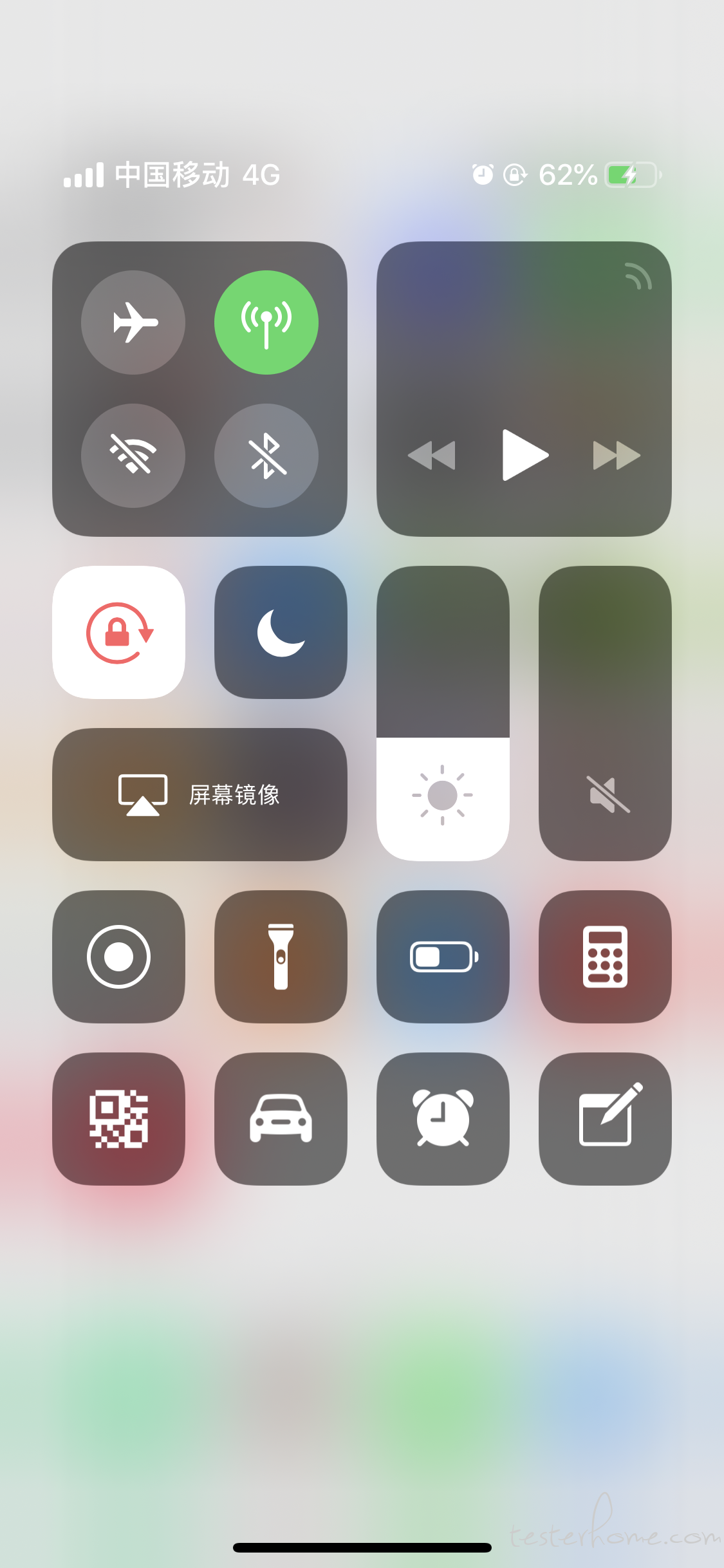The width and height of the screenshot is (724, 1568).
Task: Tap the muted volume slider
Action: tap(605, 713)
